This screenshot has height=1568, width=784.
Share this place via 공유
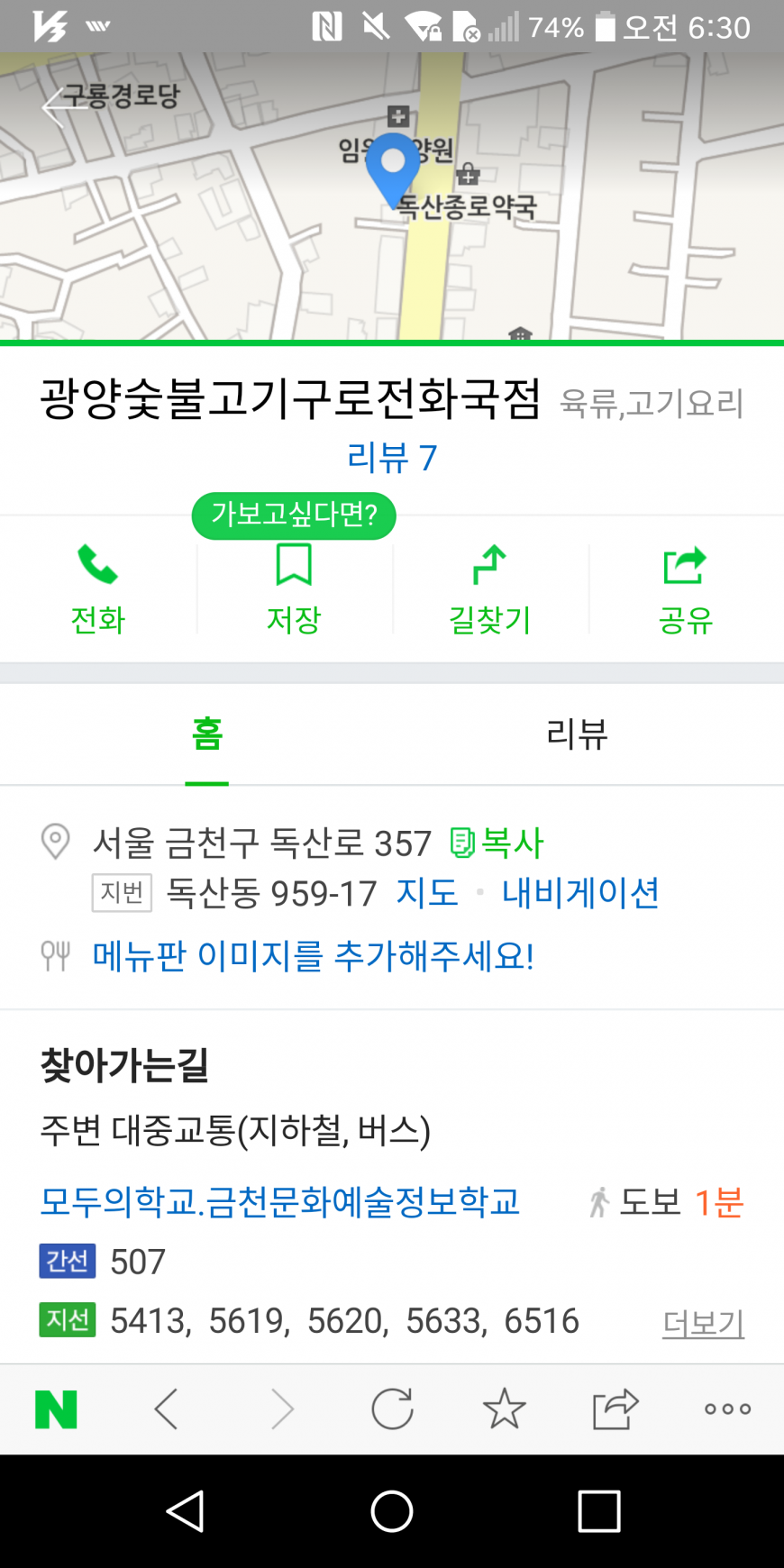[685, 588]
